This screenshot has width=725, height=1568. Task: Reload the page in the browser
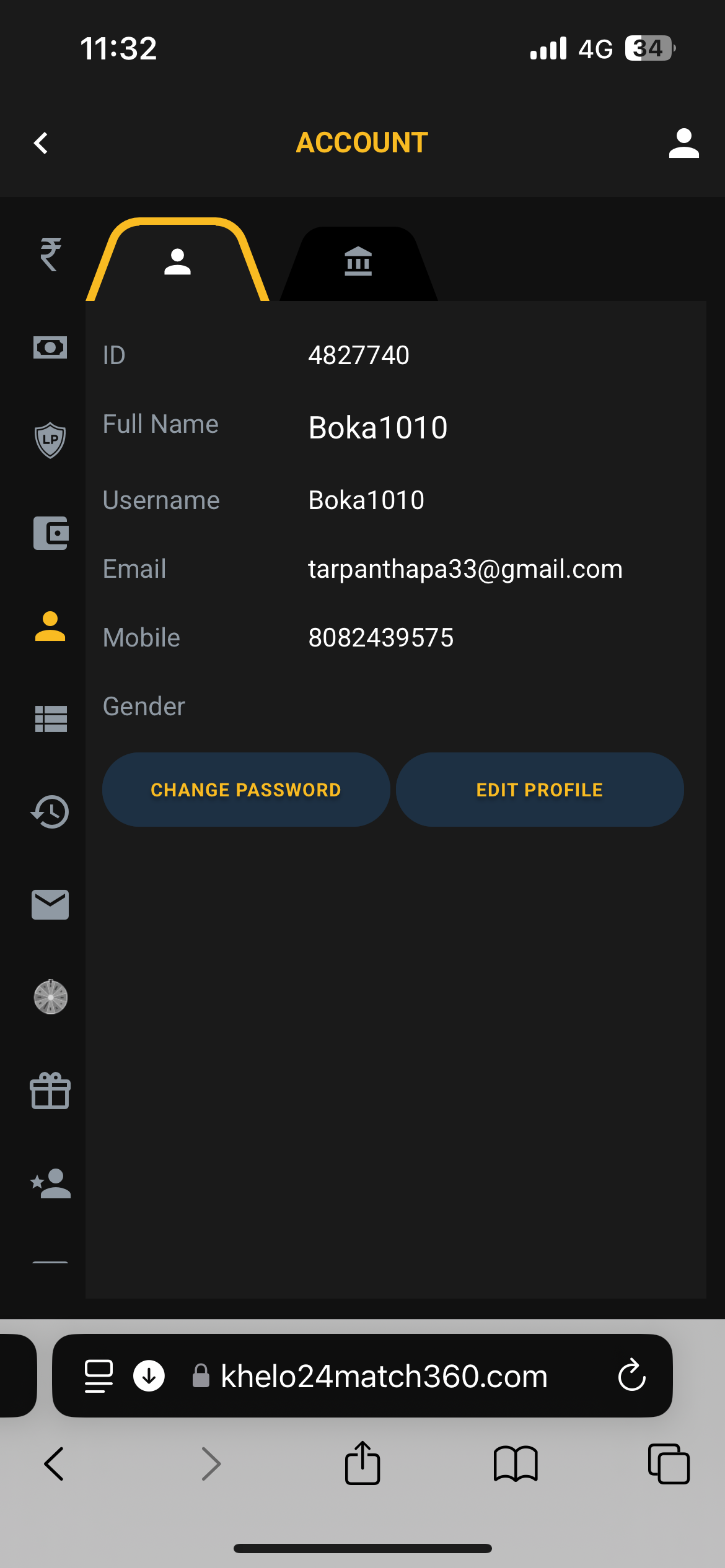[631, 1375]
